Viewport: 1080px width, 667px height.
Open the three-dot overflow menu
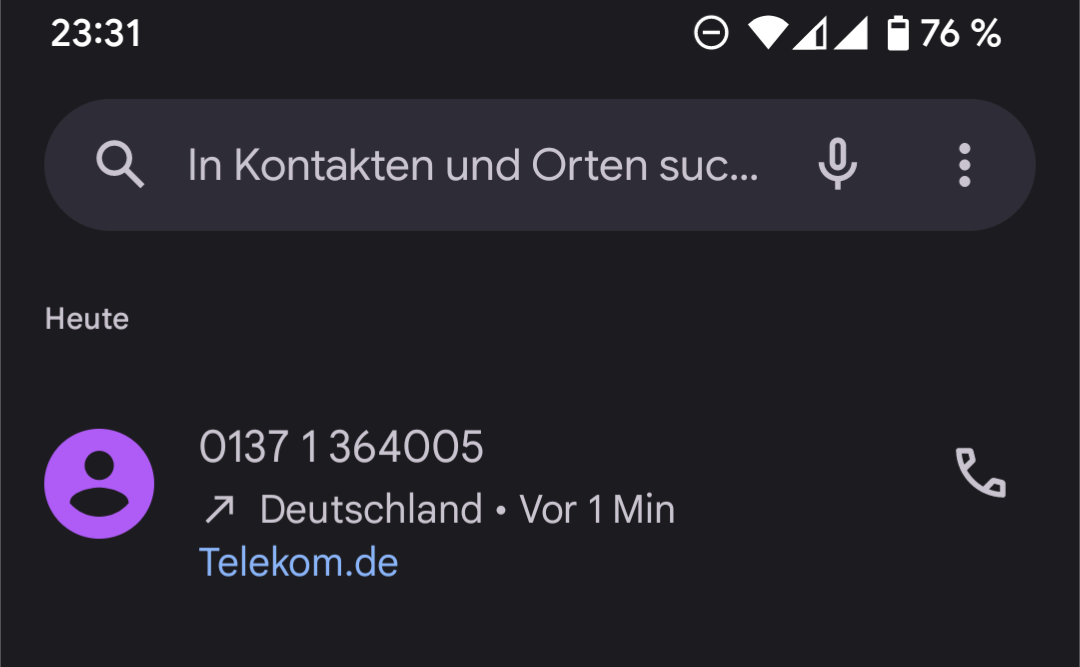[x=964, y=165]
